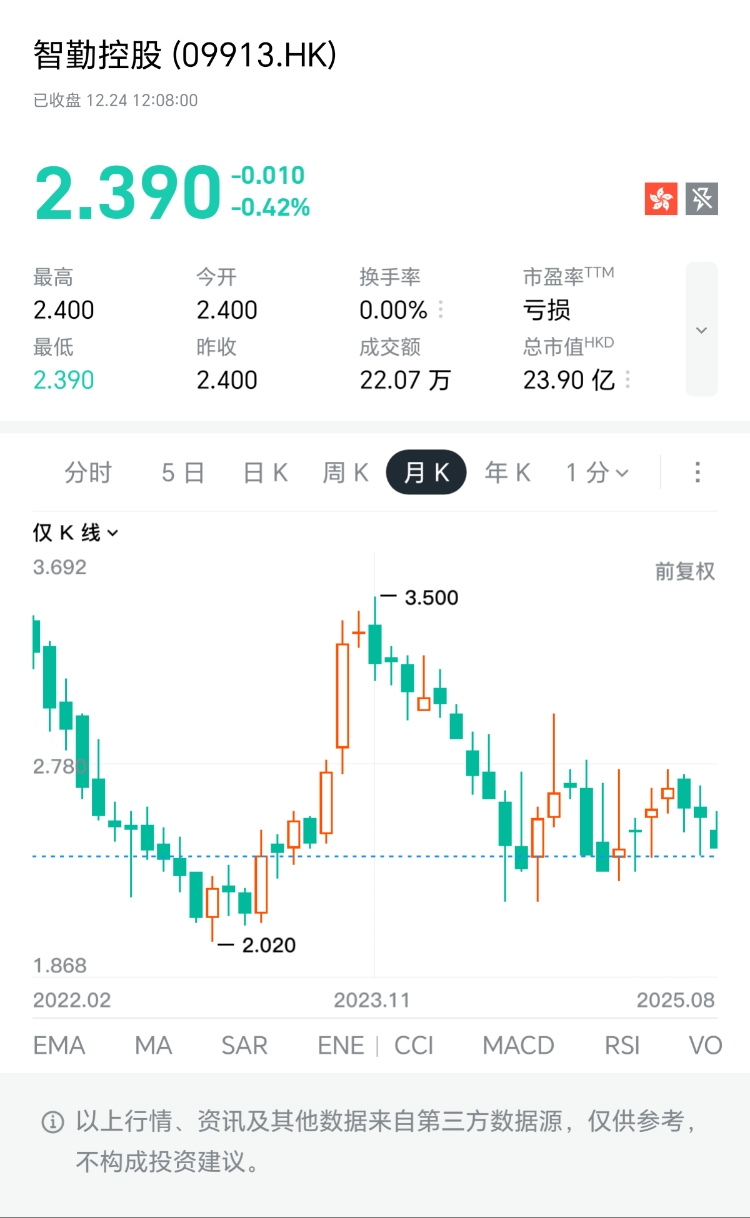This screenshot has width=750, height=1218.
Task: Show the 周K weekly chart
Action: tap(346, 473)
